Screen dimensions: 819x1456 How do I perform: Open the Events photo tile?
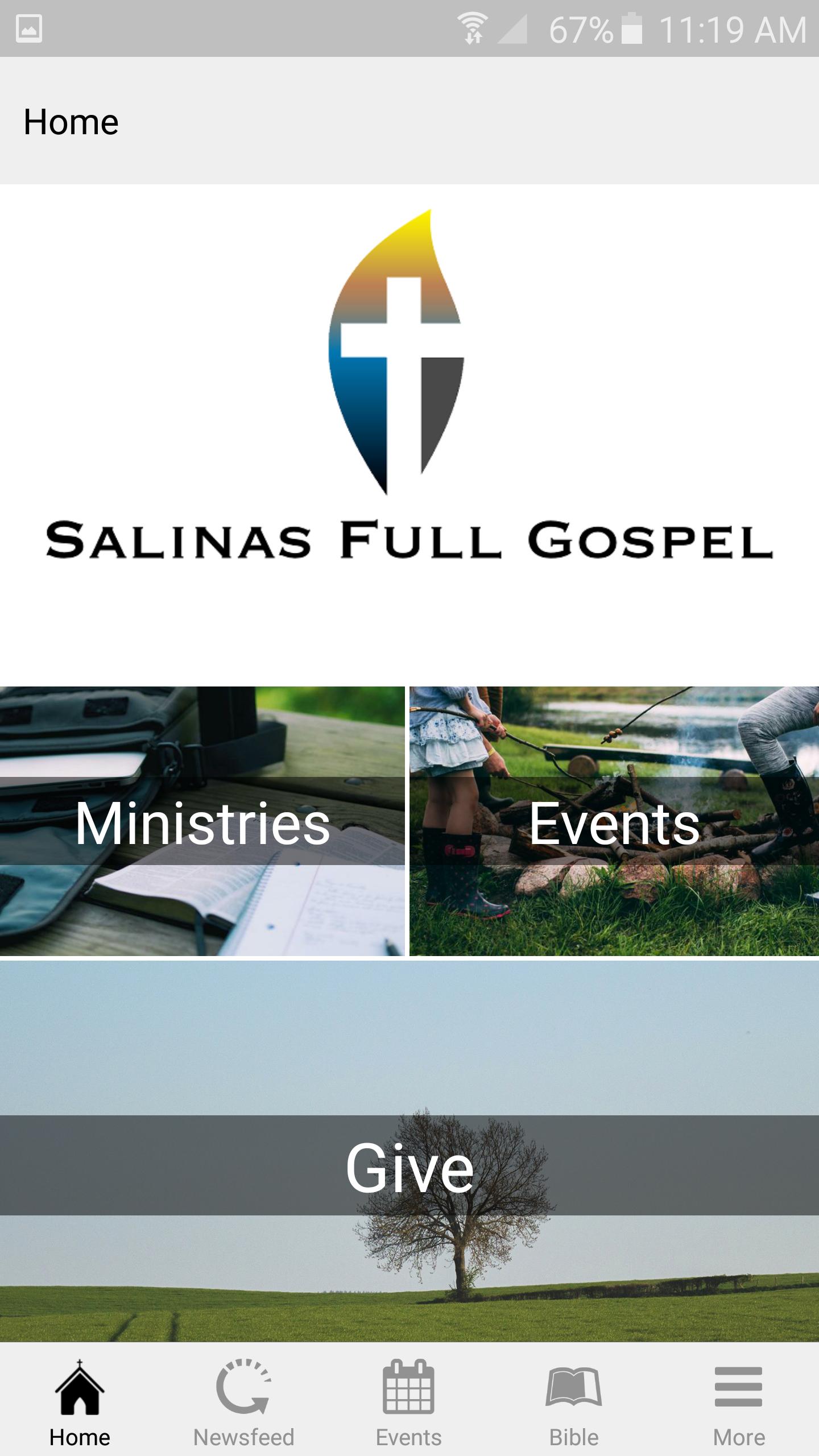click(x=614, y=821)
